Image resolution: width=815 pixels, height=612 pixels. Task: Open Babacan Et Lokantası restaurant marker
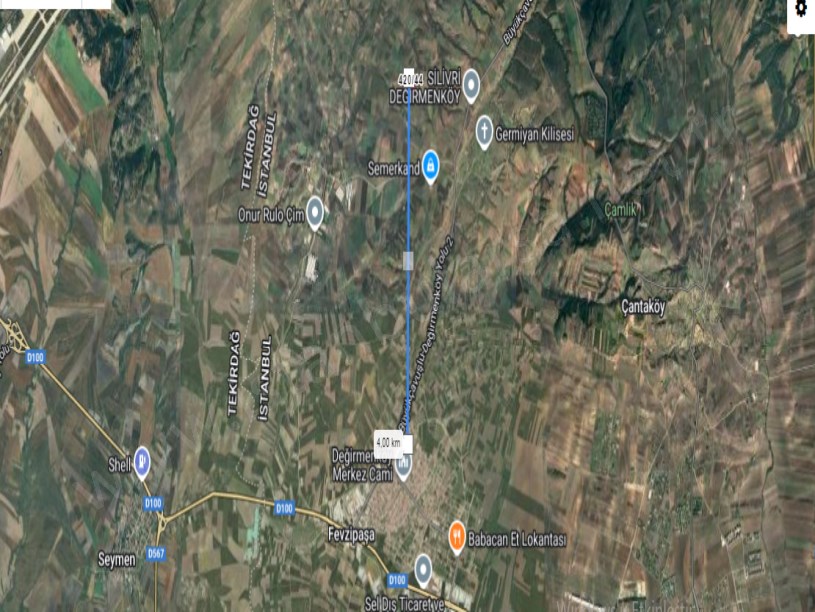pyautogui.click(x=457, y=537)
